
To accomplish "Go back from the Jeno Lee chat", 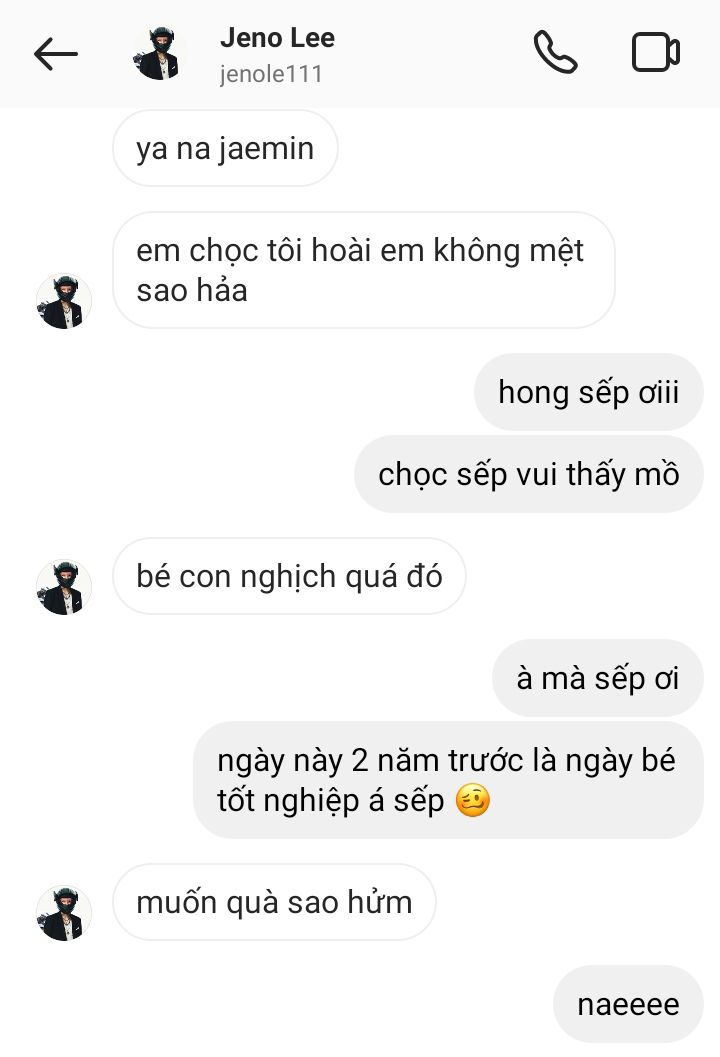I will [55, 54].
